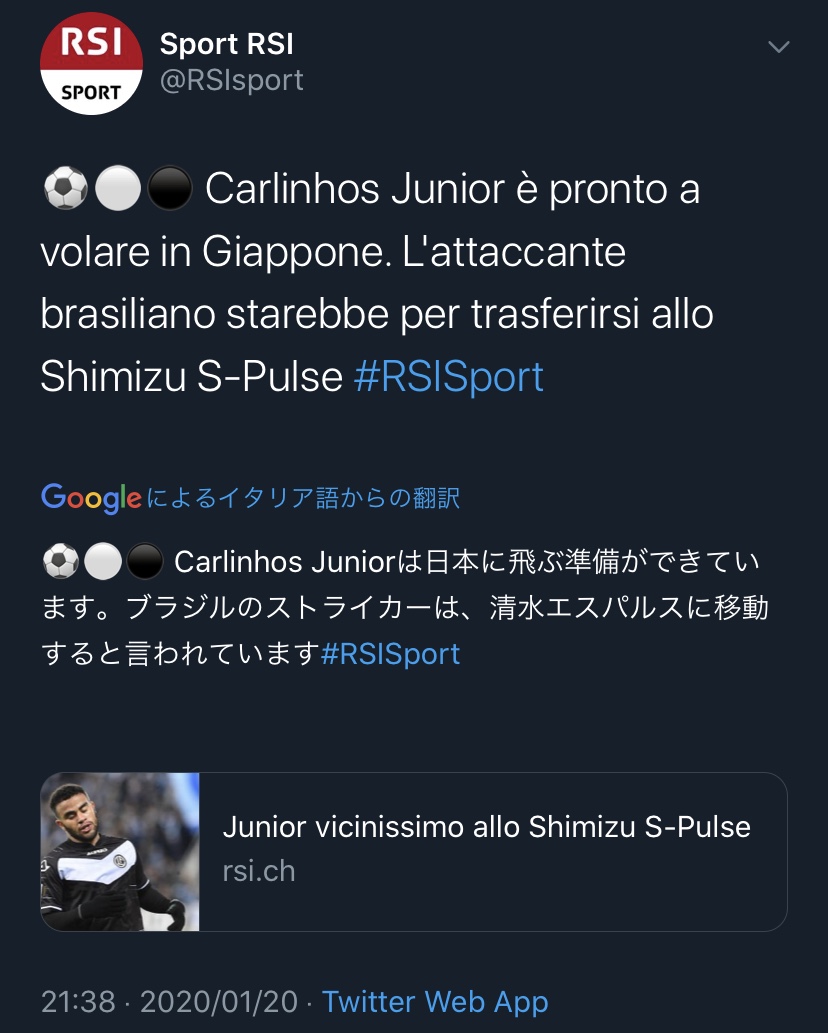828x1033 pixels.
Task: Open the rsi.ch article card about Junior
Action: 414,852
